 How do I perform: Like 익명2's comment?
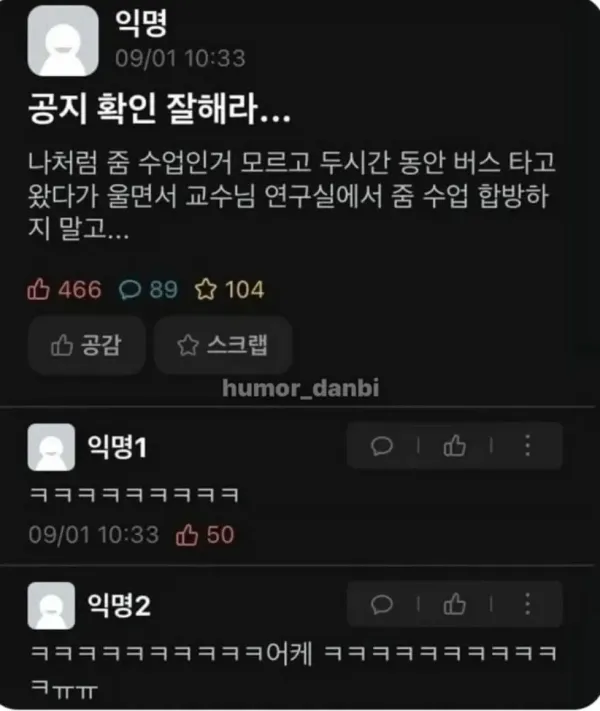(x=455, y=605)
